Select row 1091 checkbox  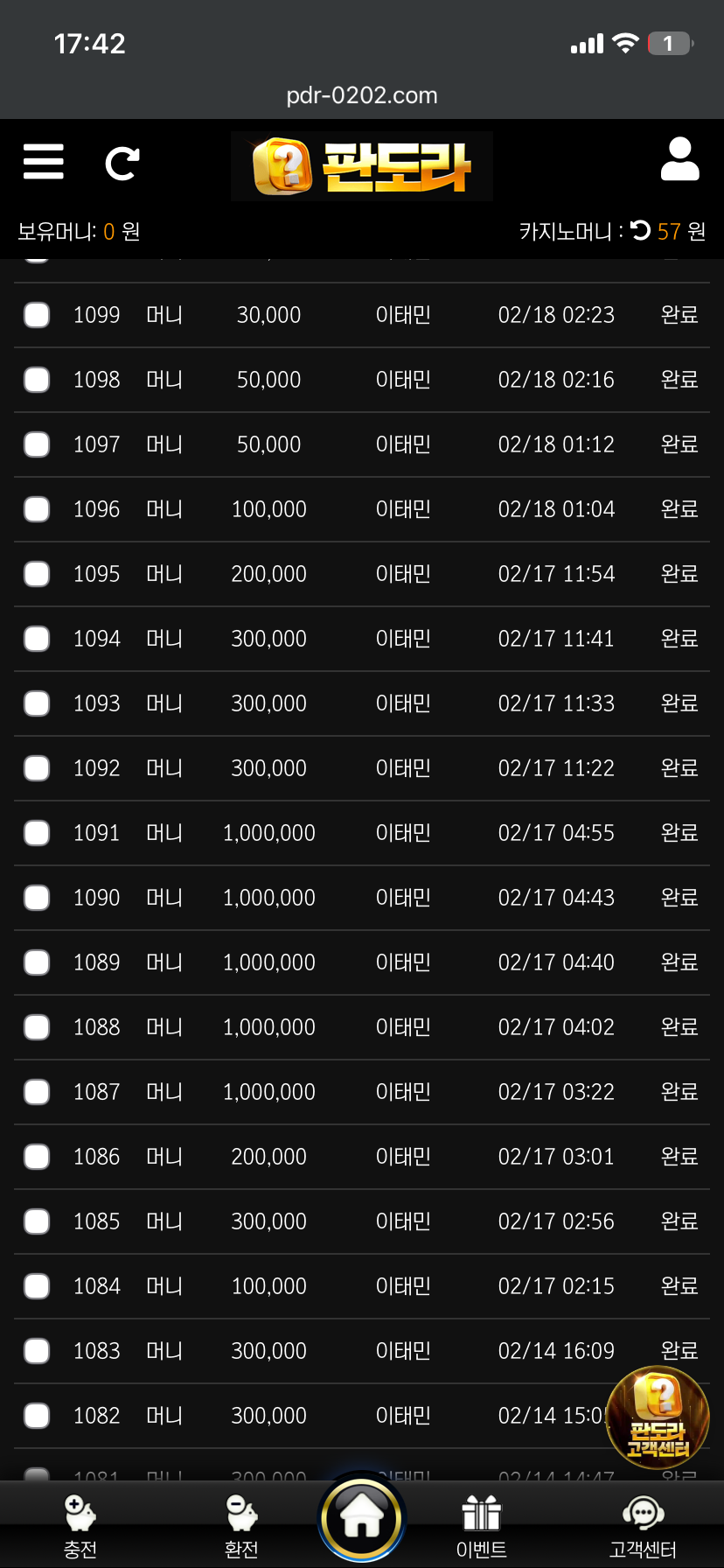[x=37, y=833]
